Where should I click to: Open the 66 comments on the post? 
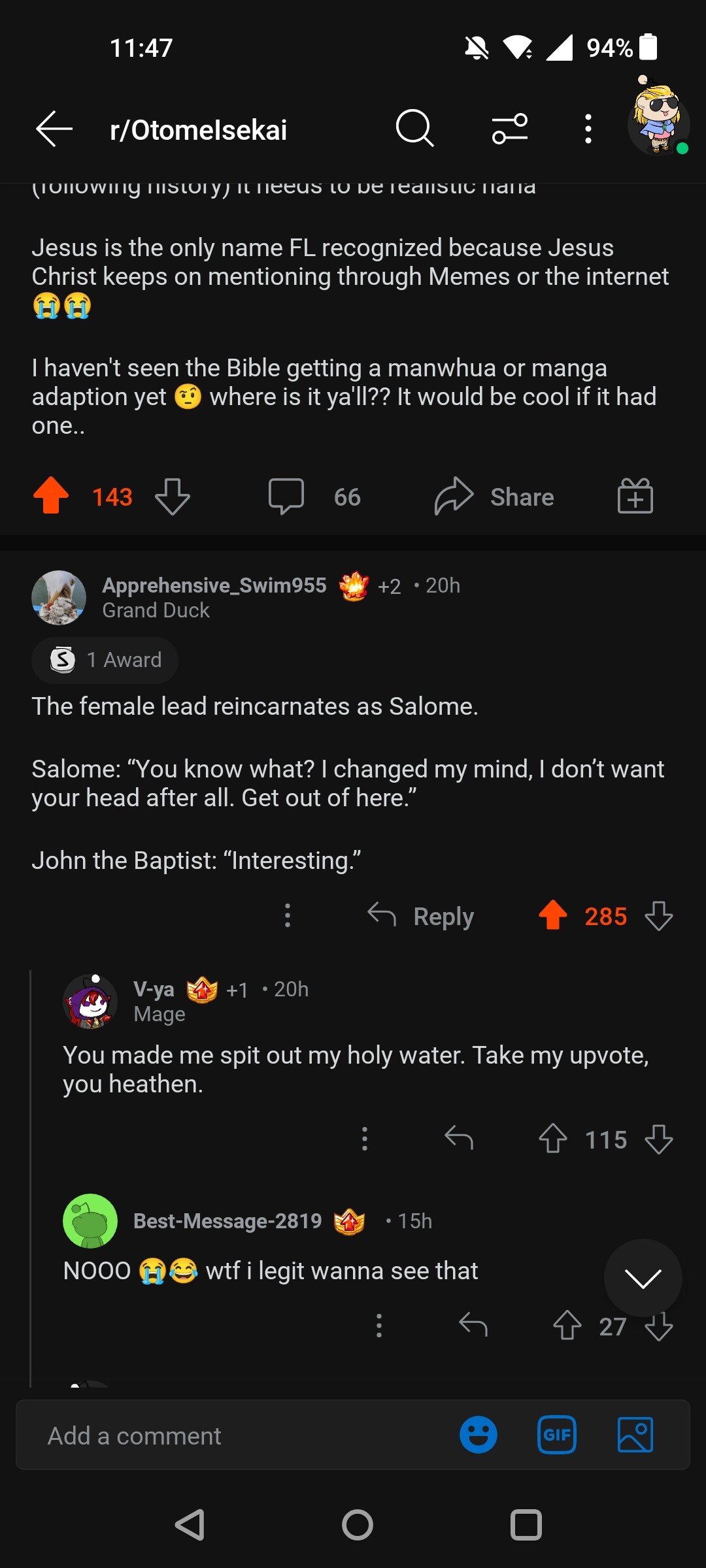[x=314, y=497]
